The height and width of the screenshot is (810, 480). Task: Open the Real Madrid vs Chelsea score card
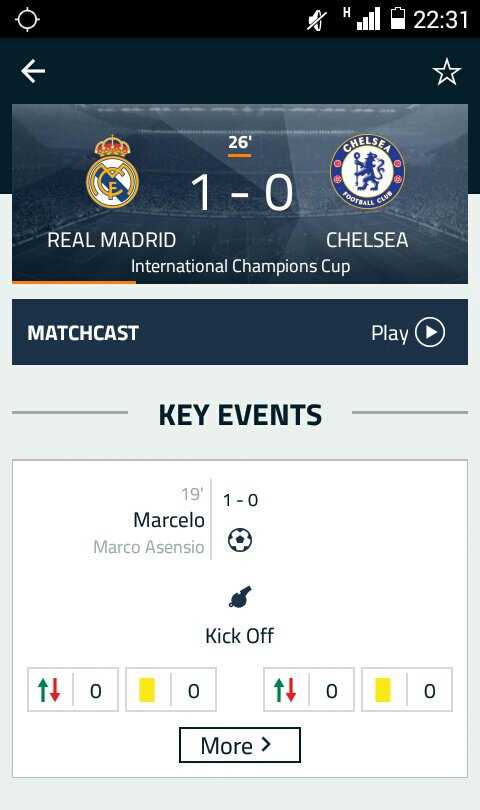click(240, 194)
